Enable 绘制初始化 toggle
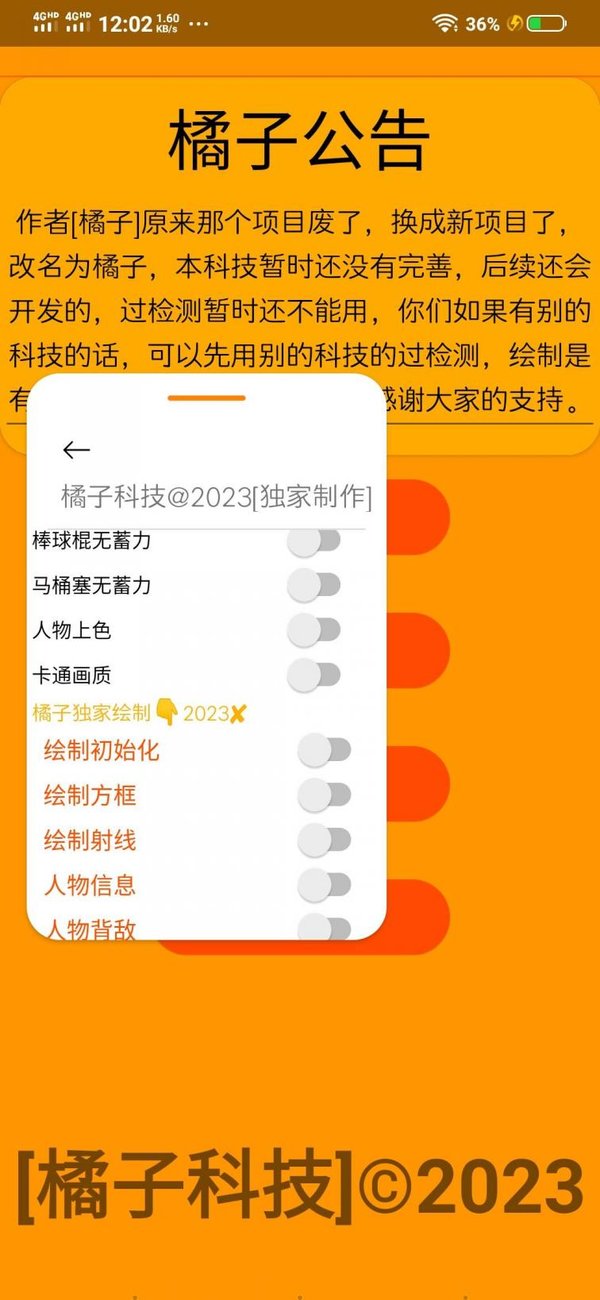This screenshot has height=1300, width=600. [325, 750]
